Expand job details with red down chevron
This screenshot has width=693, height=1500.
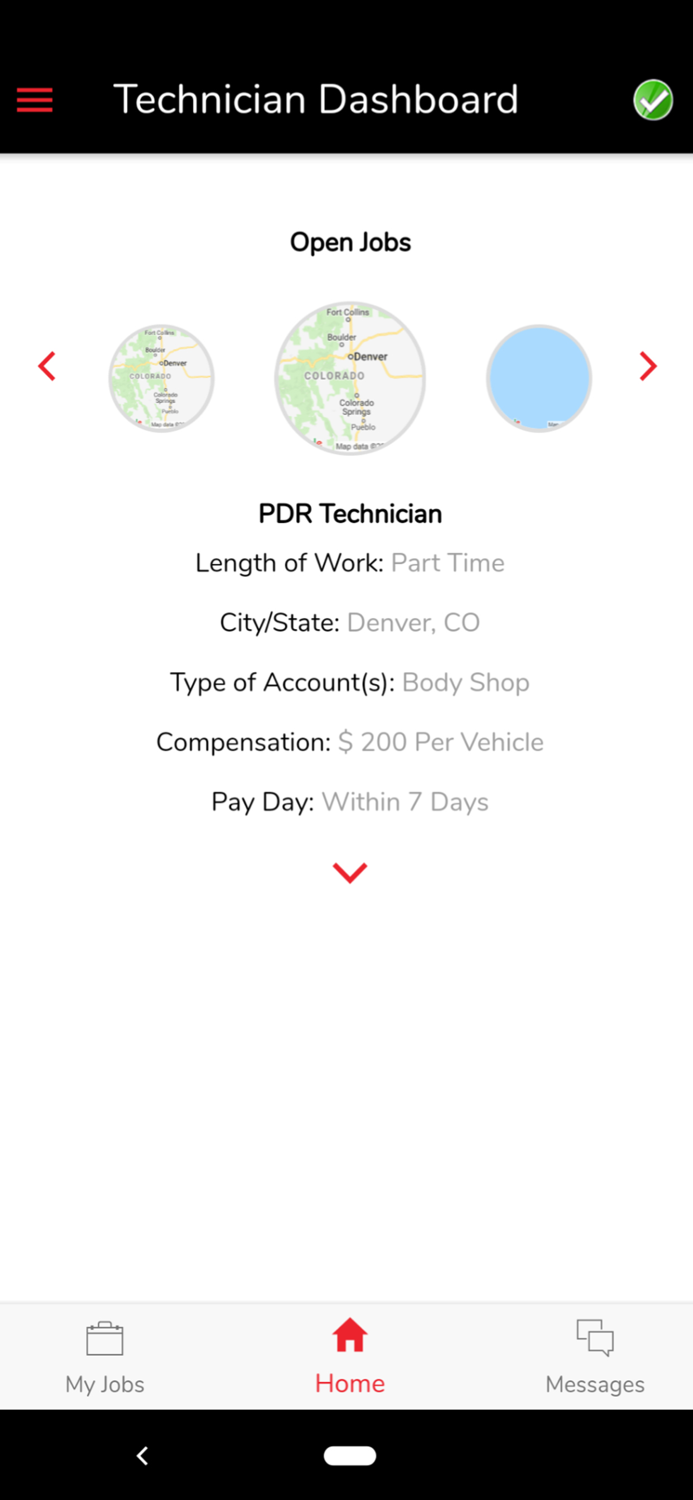click(350, 872)
